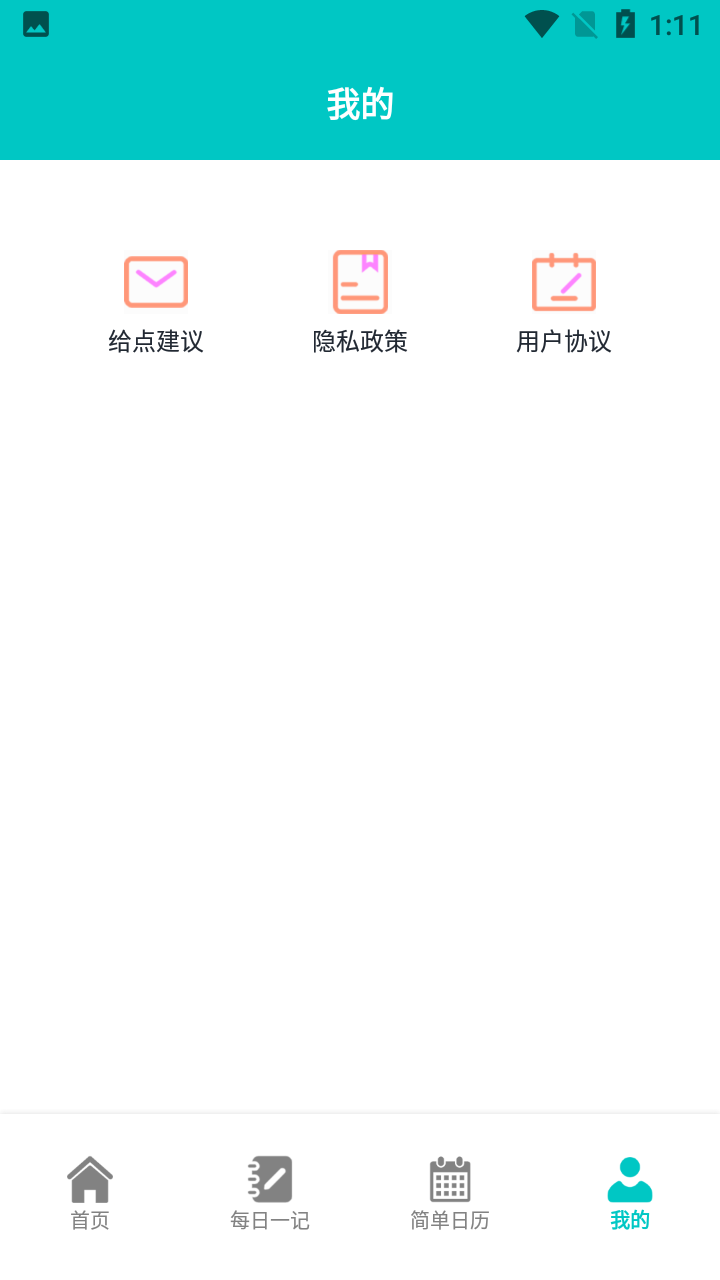Tap the gallery icon in the status bar

point(36,24)
